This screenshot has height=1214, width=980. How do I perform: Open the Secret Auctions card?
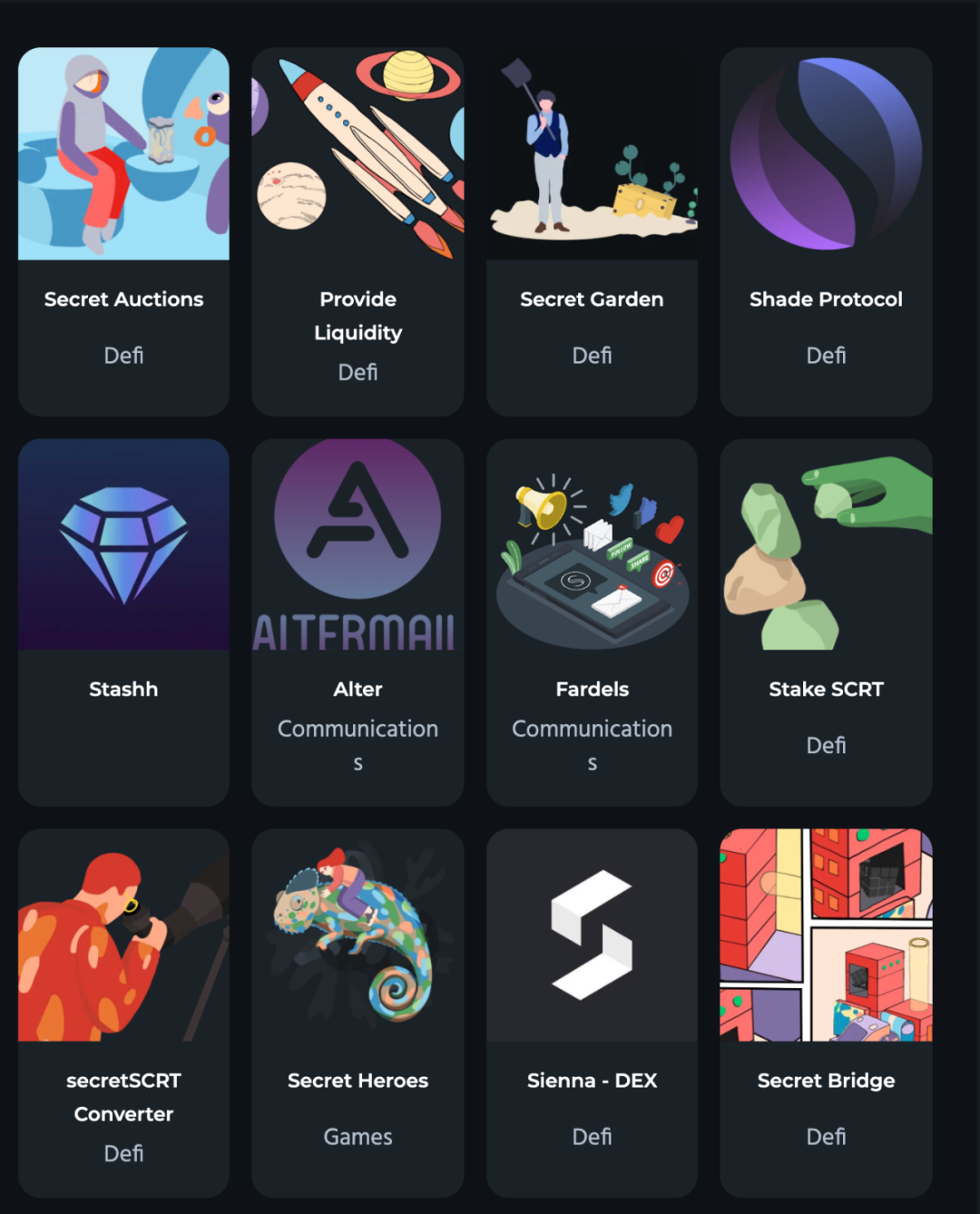coord(123,231)
